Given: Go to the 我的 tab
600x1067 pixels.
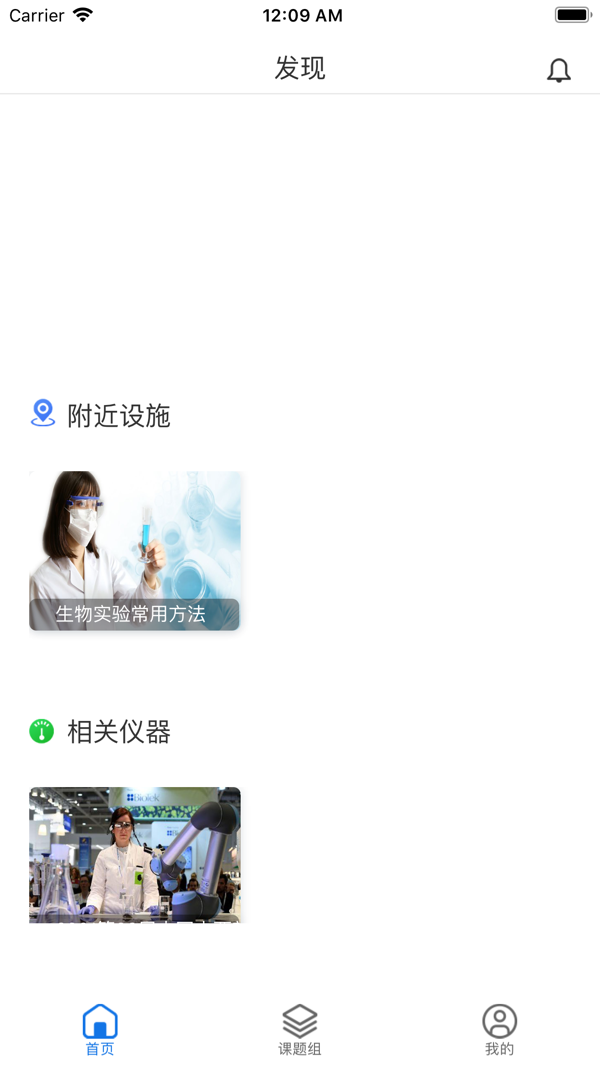Looking at the screenshot, I should coord(499,1029).
